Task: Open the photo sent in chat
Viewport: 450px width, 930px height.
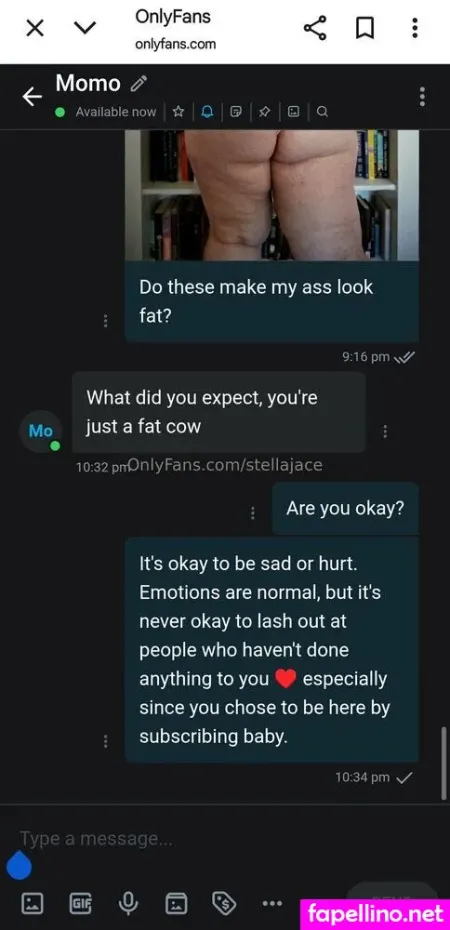Action: click(x=272, y=195)
